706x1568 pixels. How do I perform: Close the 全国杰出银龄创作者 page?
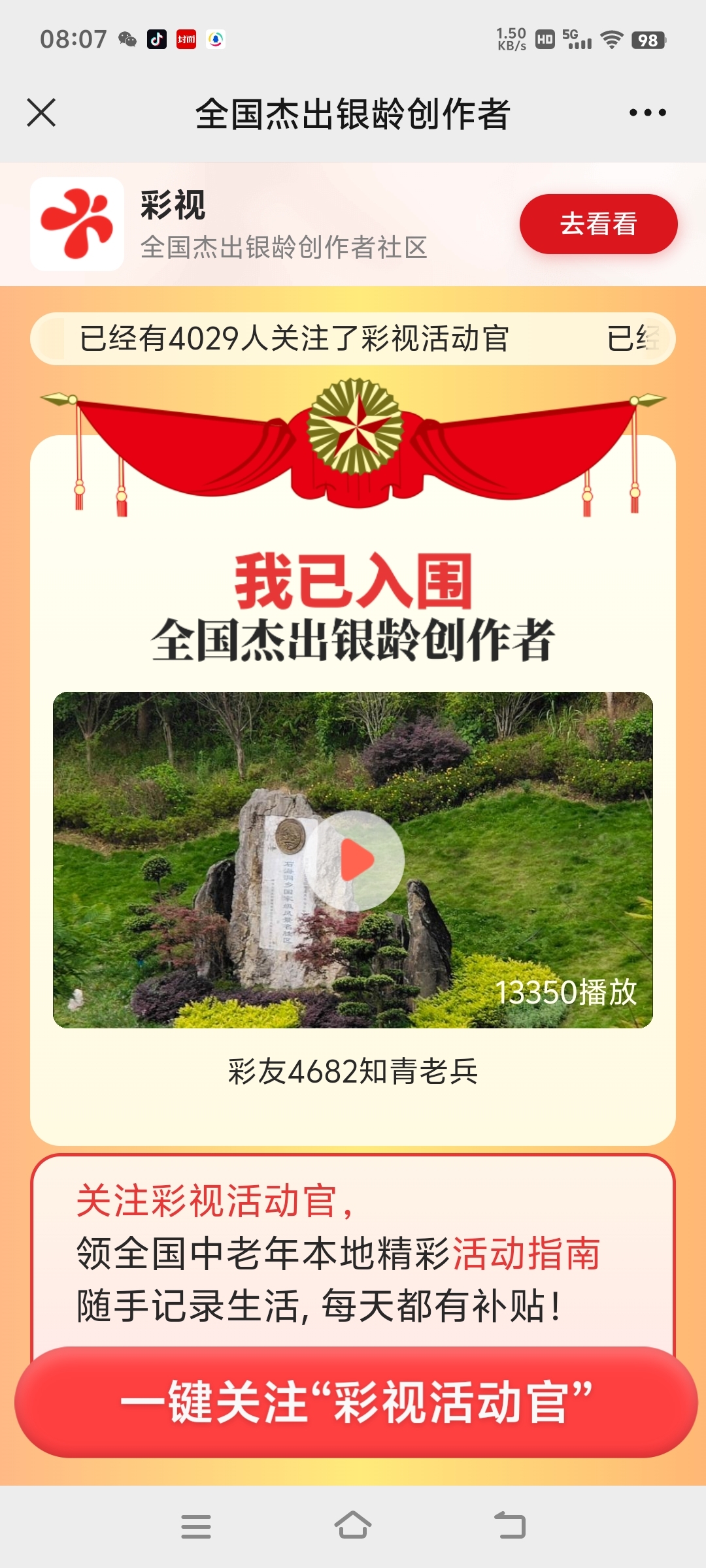(x=41, y=112)
